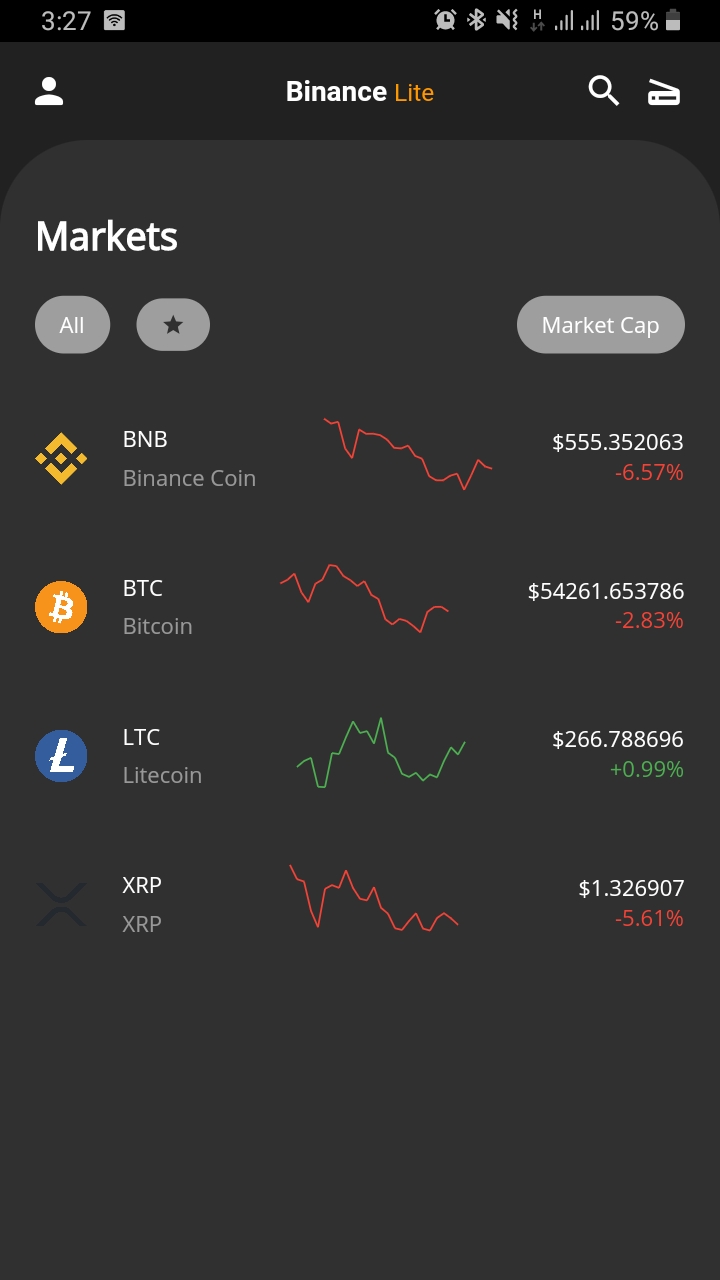Change sorting via Market Cap button
Screen dimensions: 720x1280
pyautogui.click(x=600, y=325)
